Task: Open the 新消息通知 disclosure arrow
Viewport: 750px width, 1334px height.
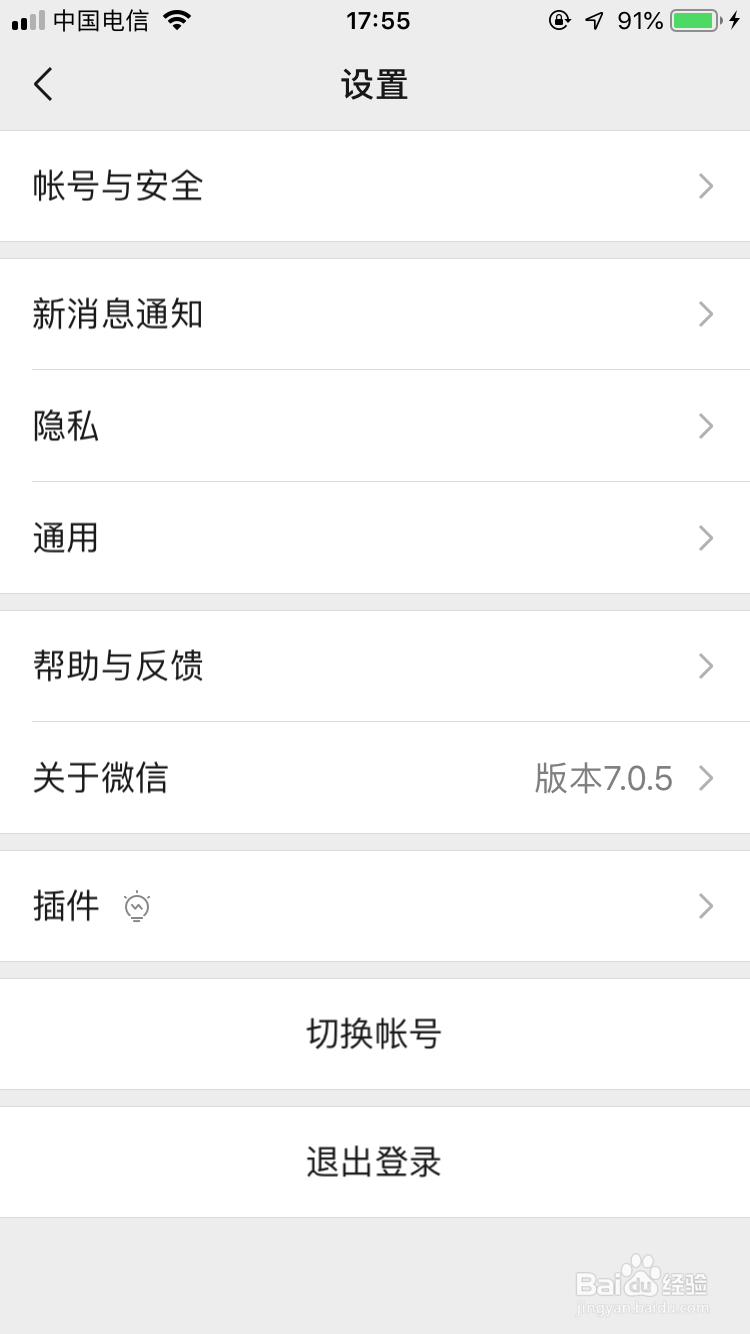Action: coord(706,314)
